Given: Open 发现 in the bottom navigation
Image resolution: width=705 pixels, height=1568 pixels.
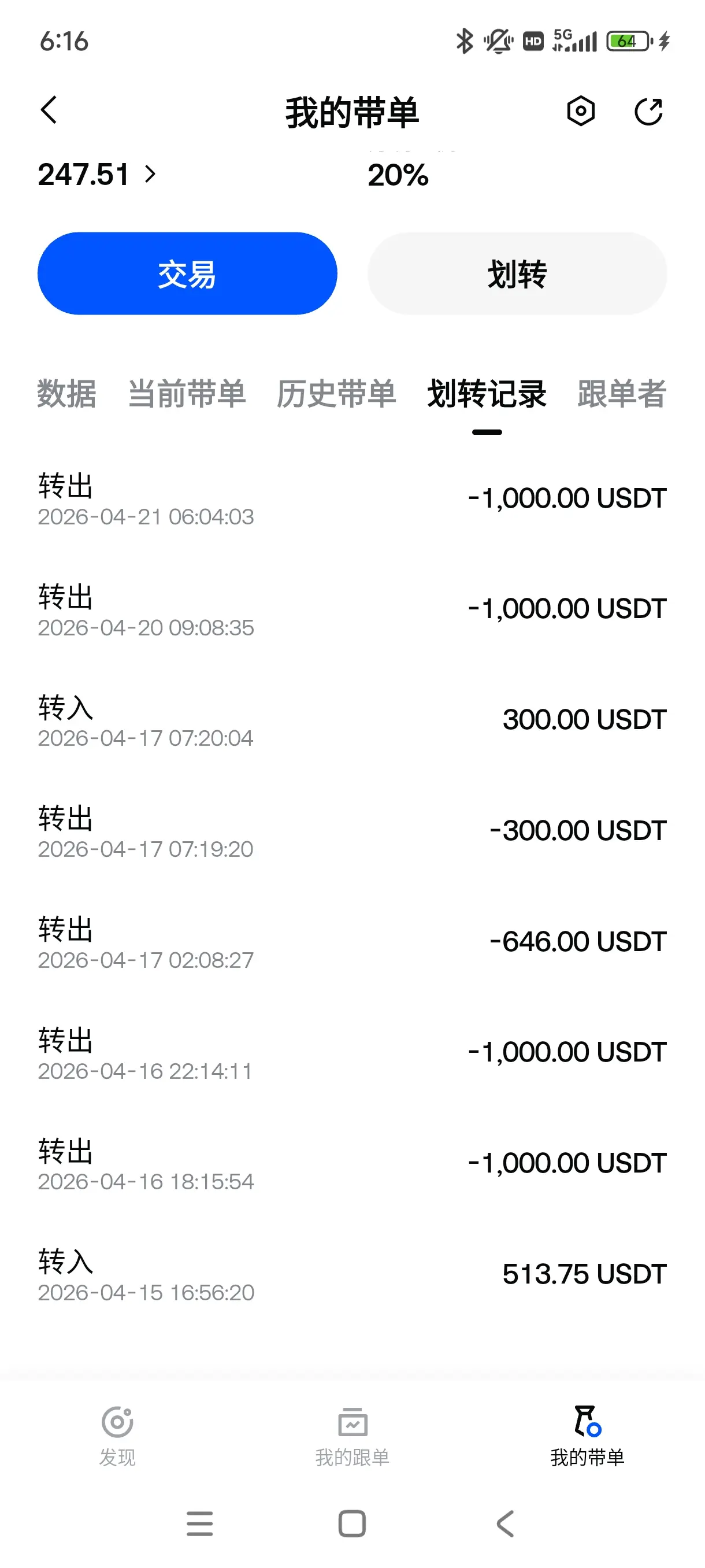Looking at the screenshot, I should click(x=117, y=1435).
